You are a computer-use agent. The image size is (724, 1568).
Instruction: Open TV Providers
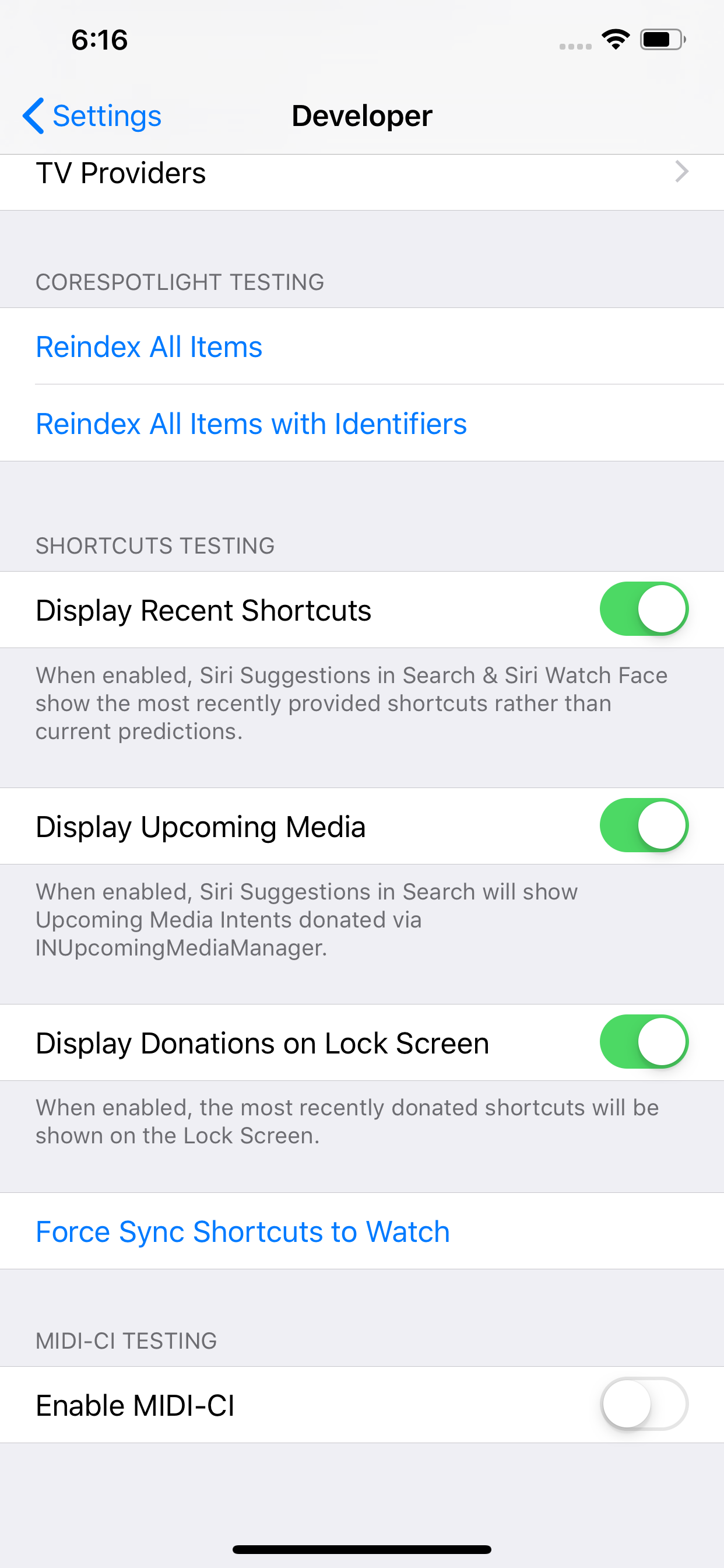361,174
